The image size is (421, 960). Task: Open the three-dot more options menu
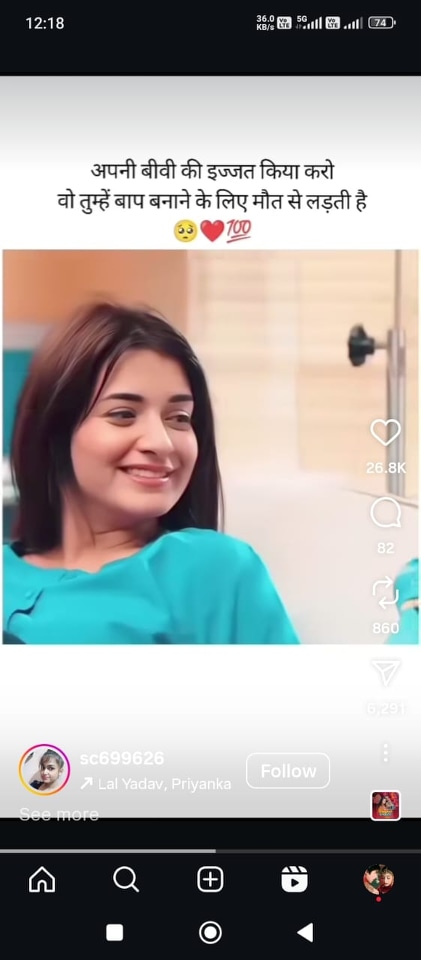pos(386,752)
